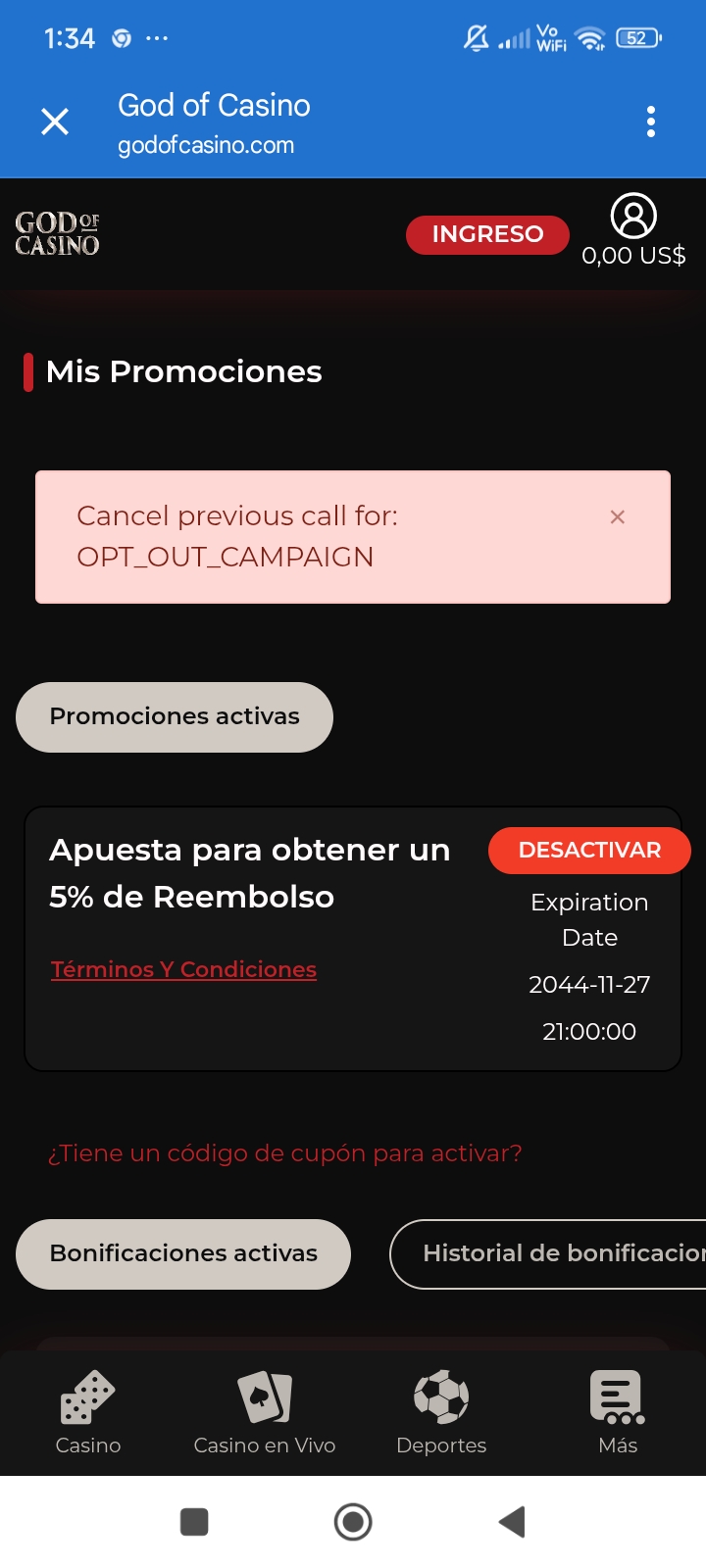Tap the INGRESO button

click(x=487, y=234)
